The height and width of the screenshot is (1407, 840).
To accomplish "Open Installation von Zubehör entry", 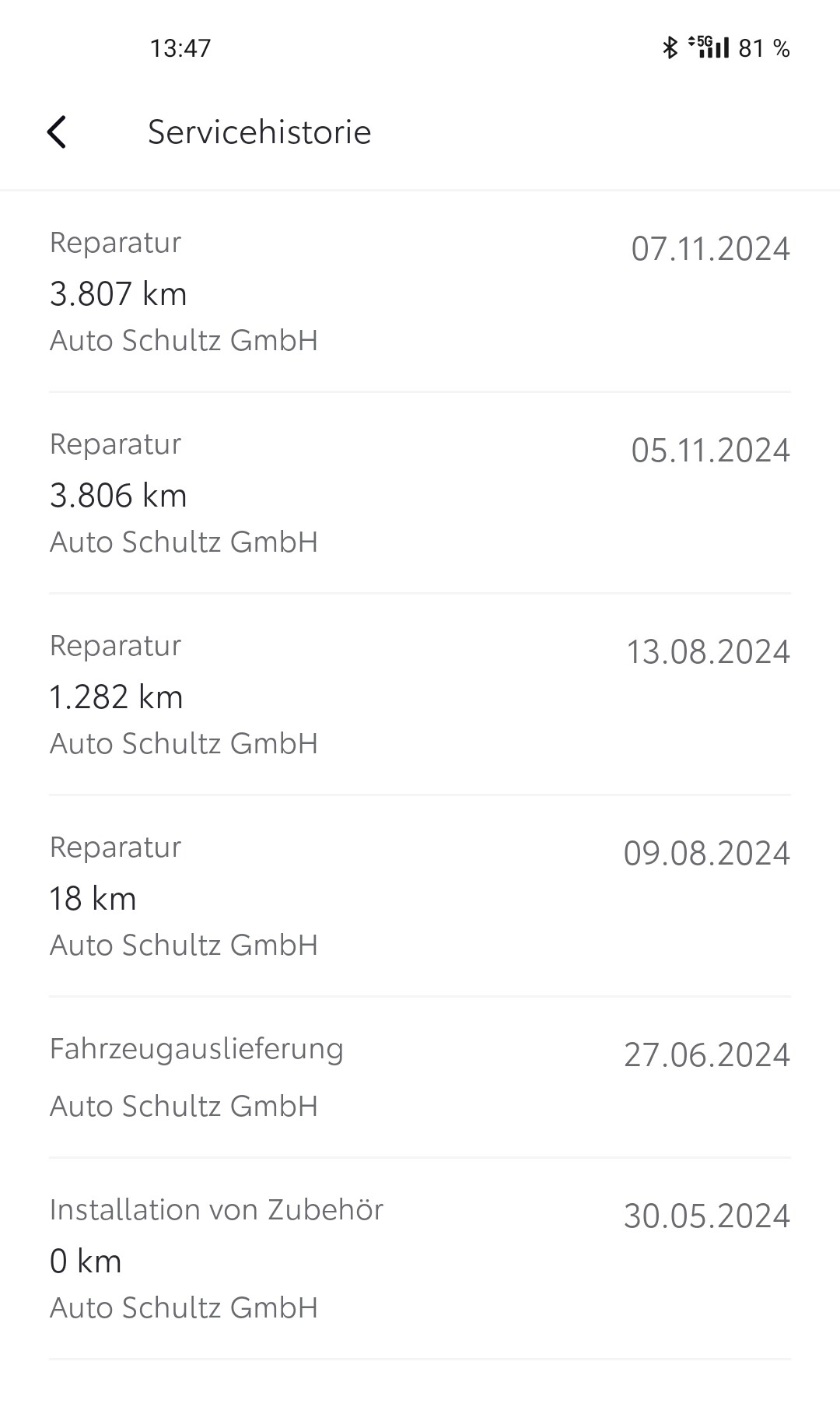I will [420, 1258].
